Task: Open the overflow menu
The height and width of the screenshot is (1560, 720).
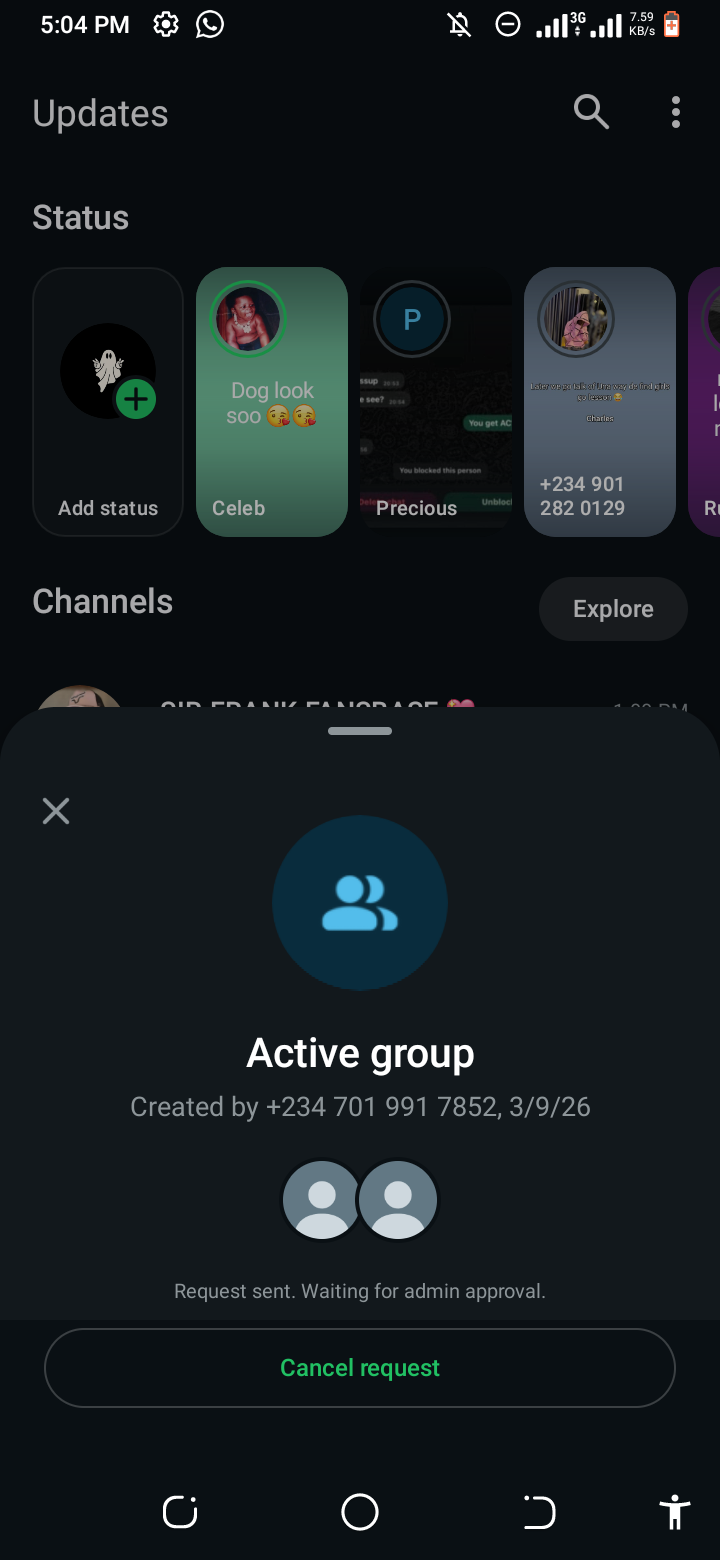Action: coord(676,113)
